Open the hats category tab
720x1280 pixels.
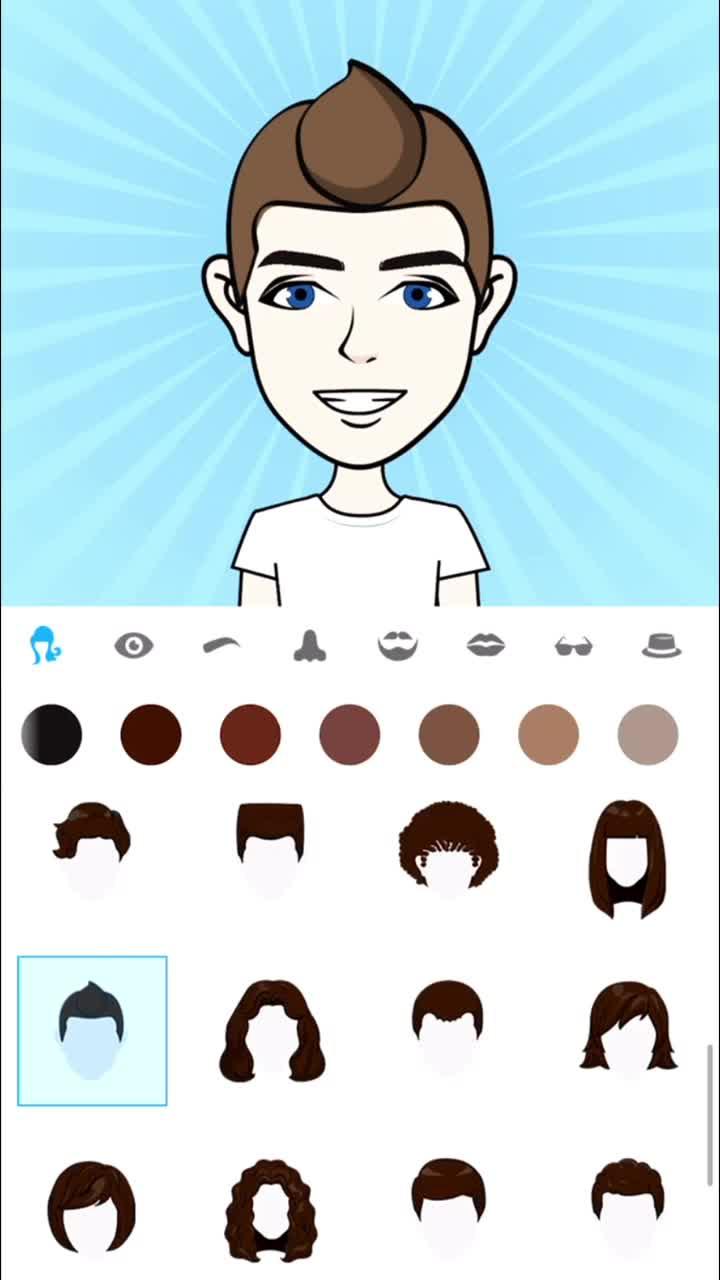[x=662, y=646]
